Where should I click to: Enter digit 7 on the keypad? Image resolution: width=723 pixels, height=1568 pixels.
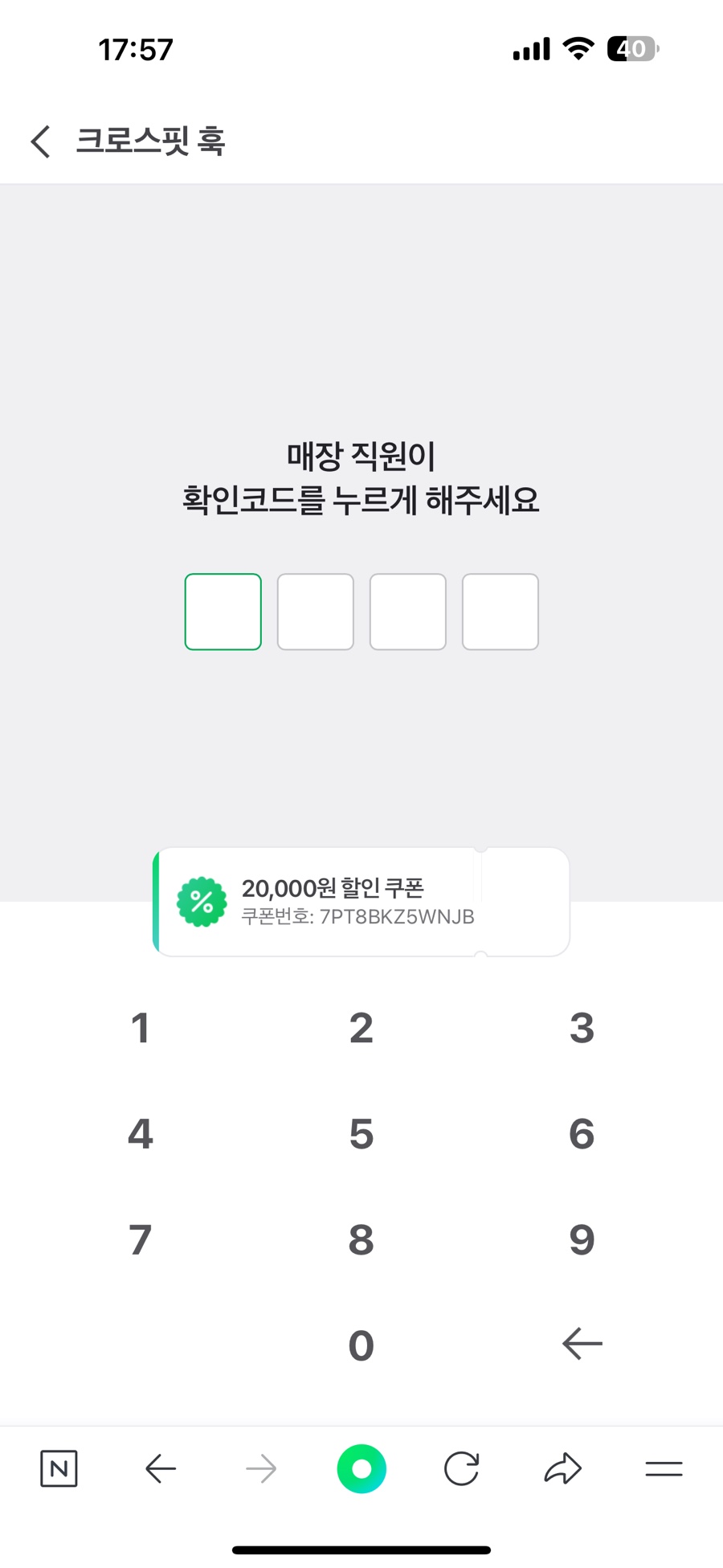141,1240
